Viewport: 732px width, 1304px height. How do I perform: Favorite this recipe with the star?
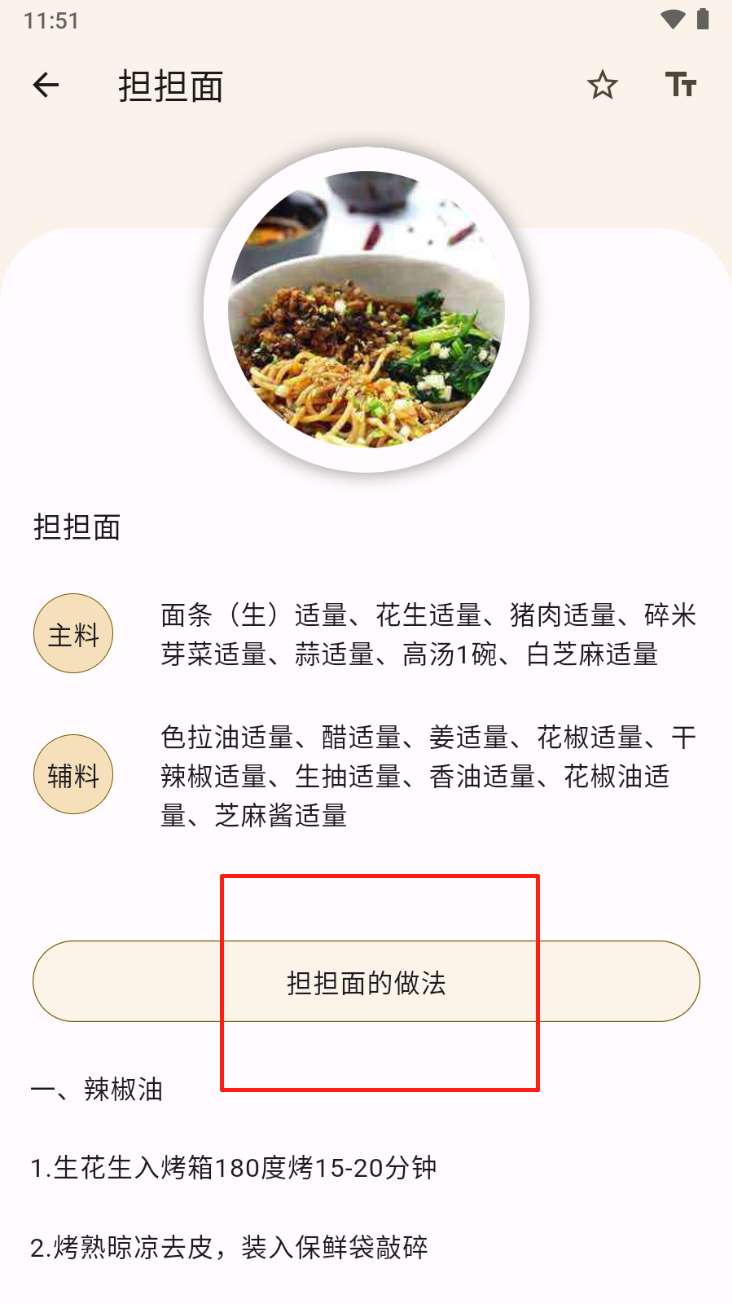tap(602, 86)
